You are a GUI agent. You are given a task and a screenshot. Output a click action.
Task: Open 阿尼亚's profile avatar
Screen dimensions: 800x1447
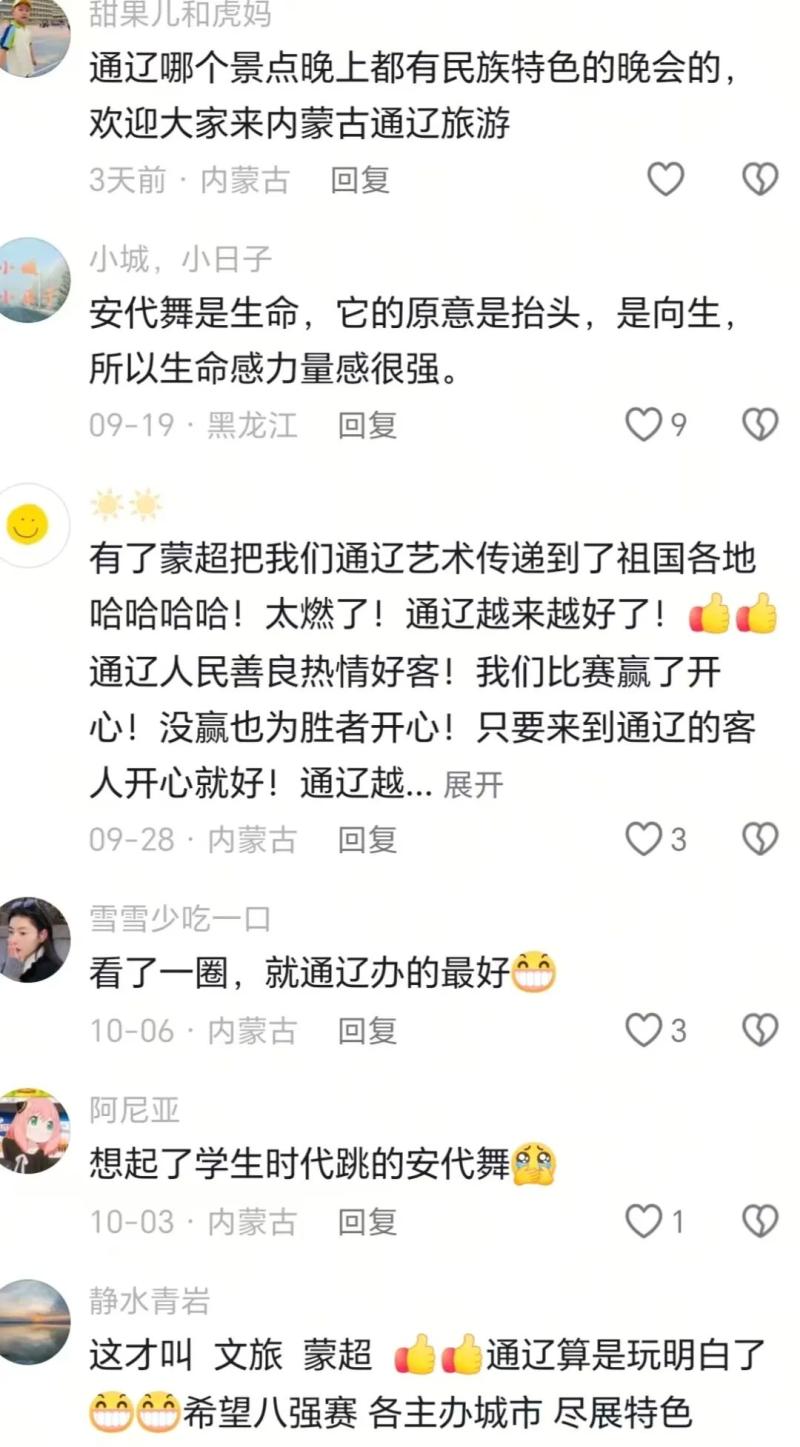point(35,1131)
